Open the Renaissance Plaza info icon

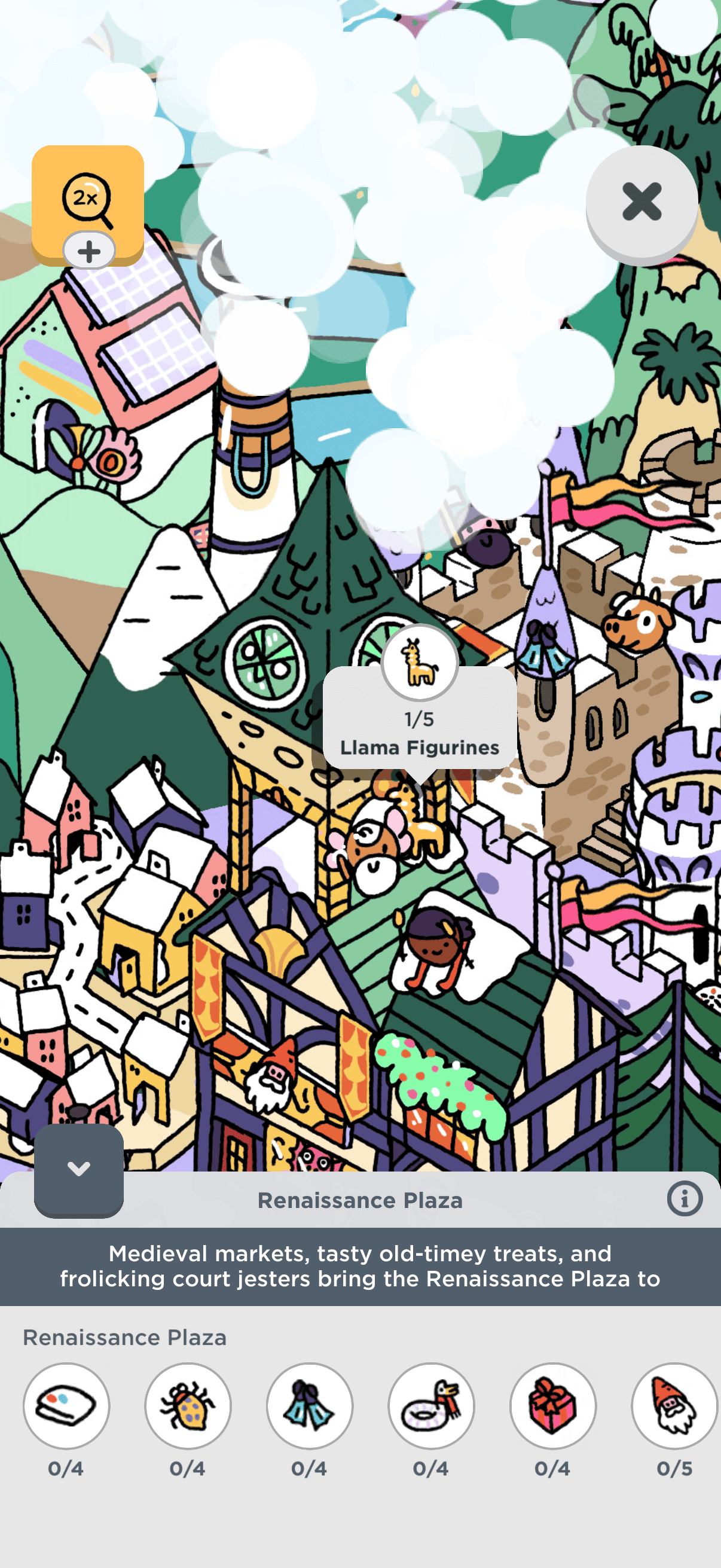(685, 1200)
